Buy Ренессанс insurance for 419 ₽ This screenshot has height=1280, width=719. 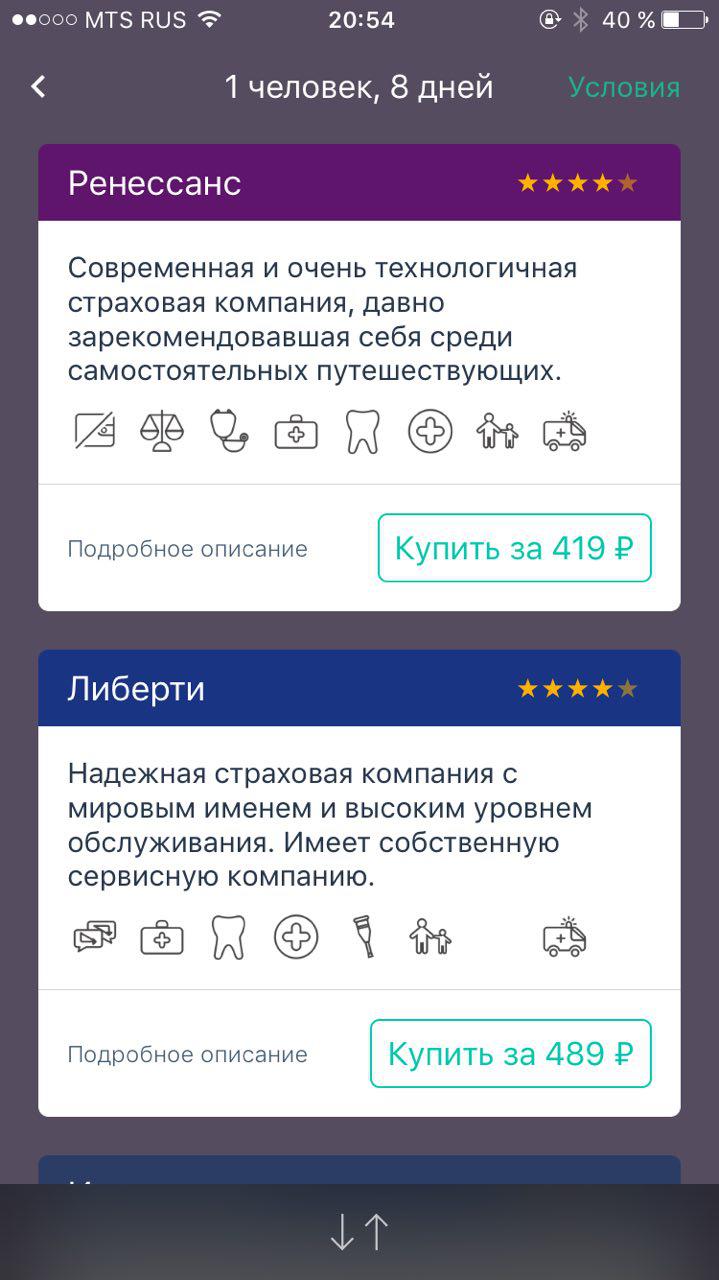coord(514,548)
